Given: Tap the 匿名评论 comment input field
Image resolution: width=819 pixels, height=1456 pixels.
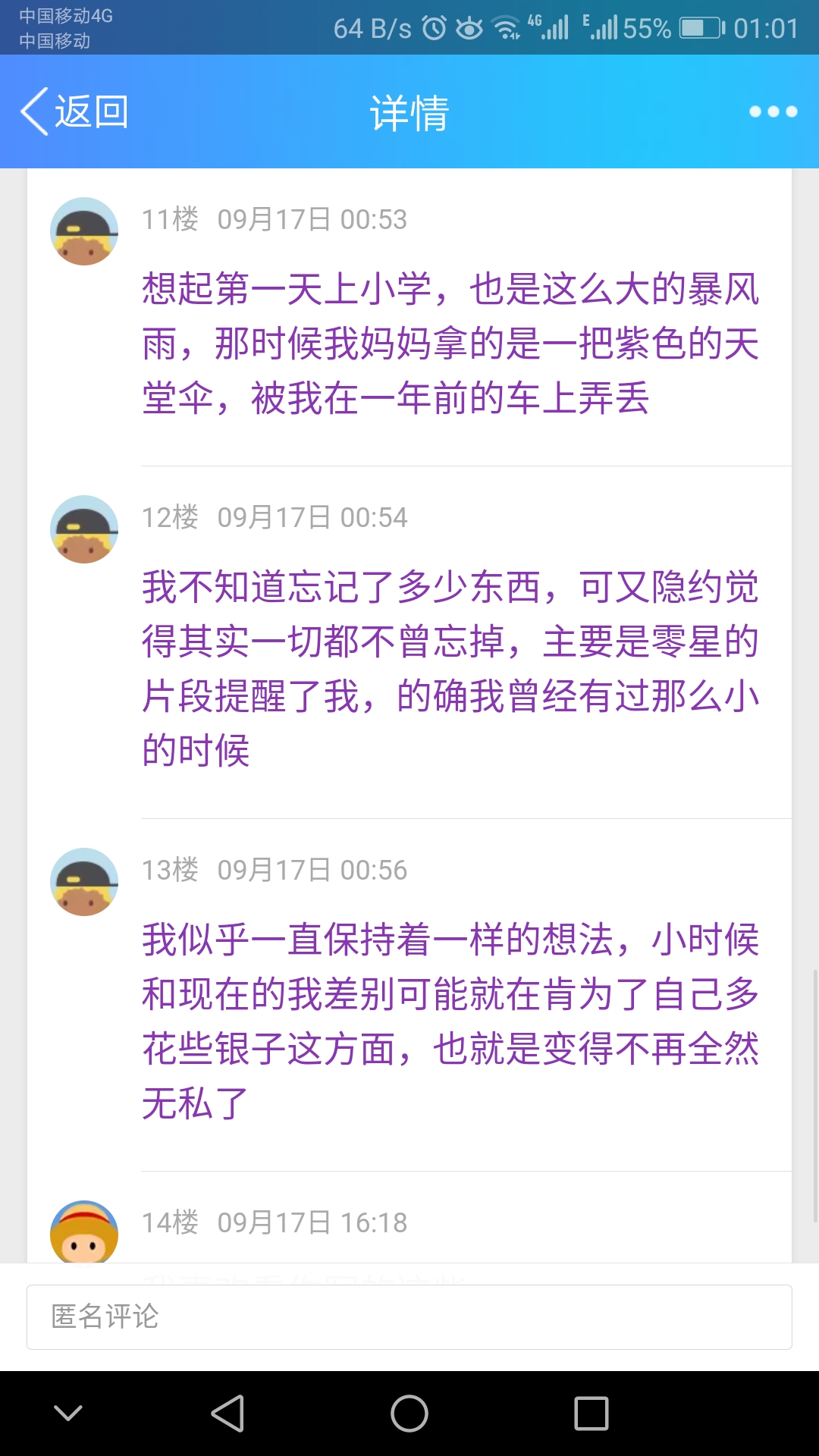Looking at the screenshot, I should 409,1317.
